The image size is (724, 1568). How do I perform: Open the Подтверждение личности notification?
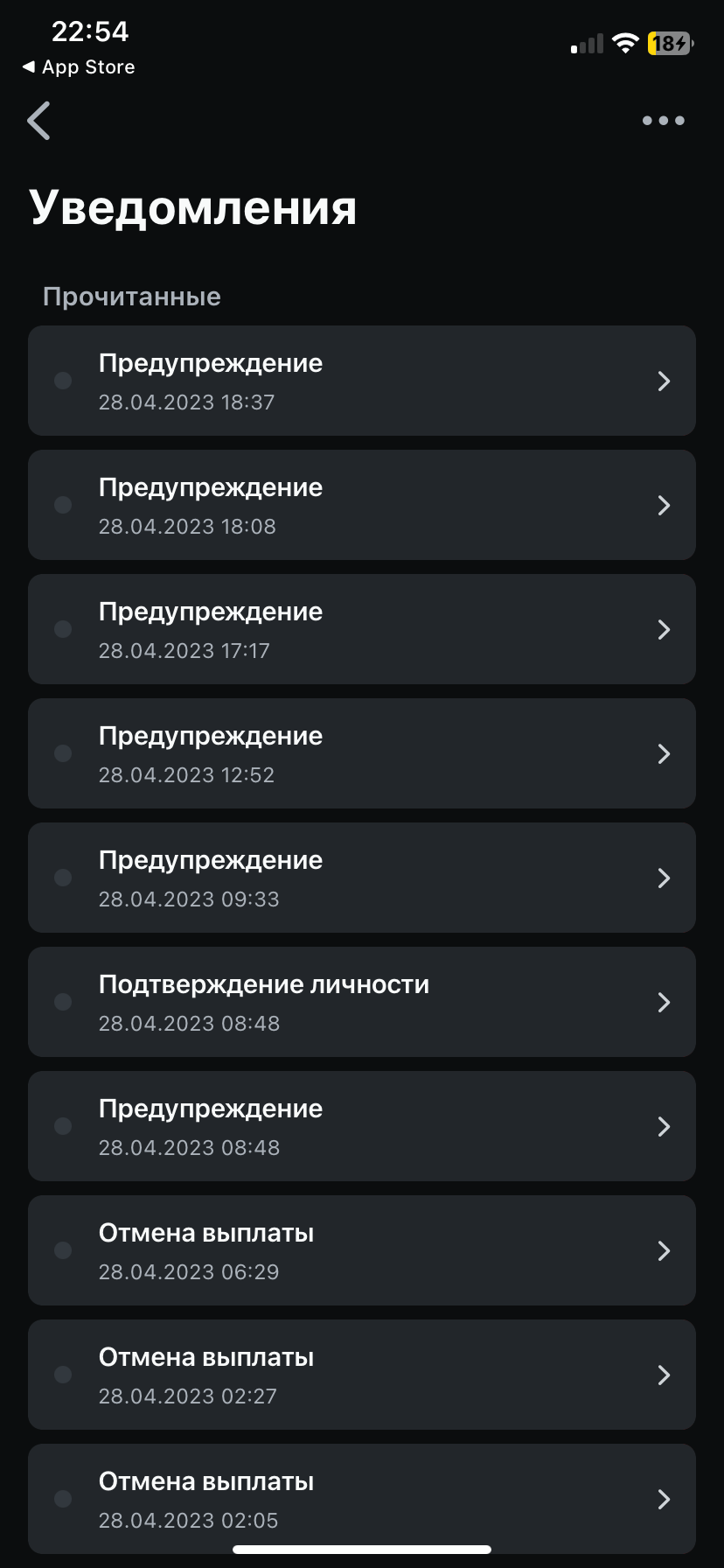362,1002
